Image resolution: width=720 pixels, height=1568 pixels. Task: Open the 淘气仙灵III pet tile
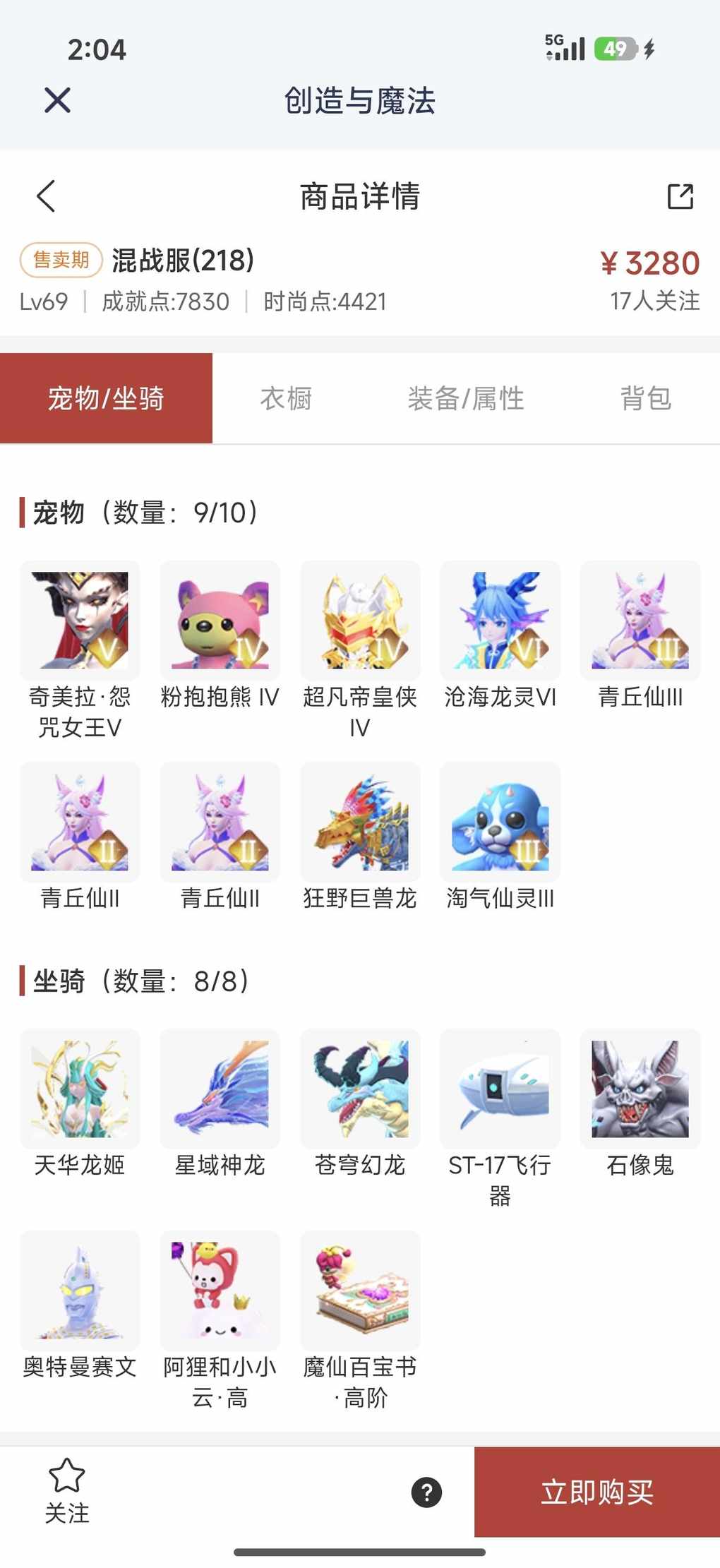pyautogui.click(x=500, y=822)
